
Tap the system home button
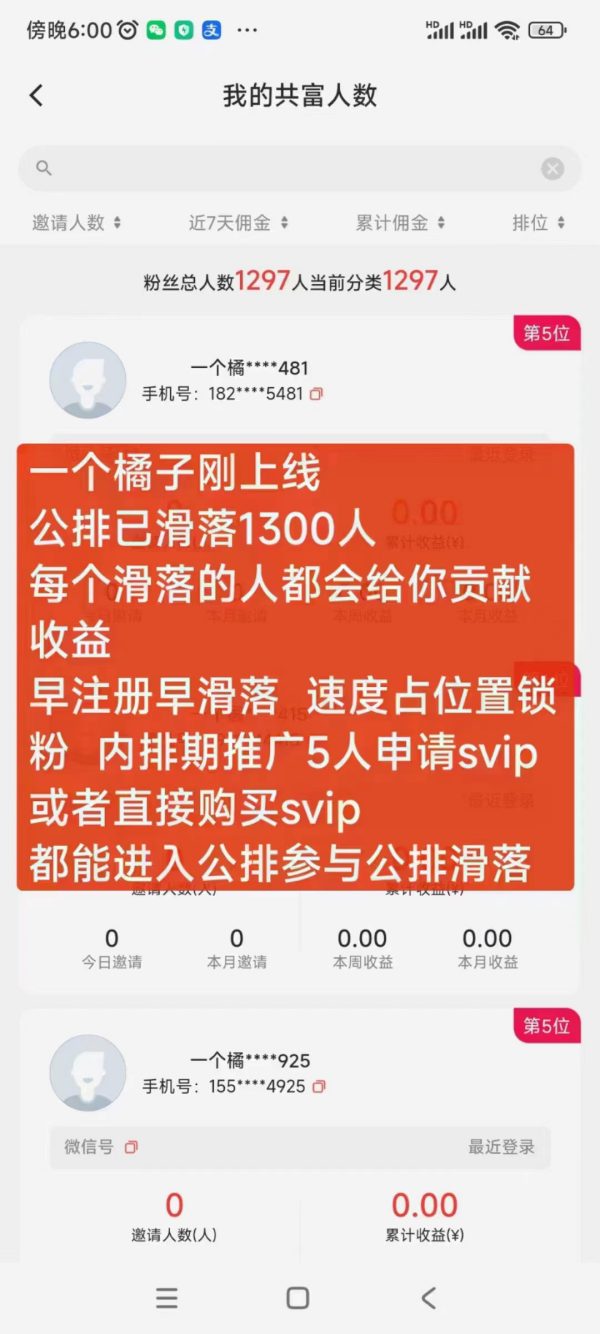[x=298, y=1298]
